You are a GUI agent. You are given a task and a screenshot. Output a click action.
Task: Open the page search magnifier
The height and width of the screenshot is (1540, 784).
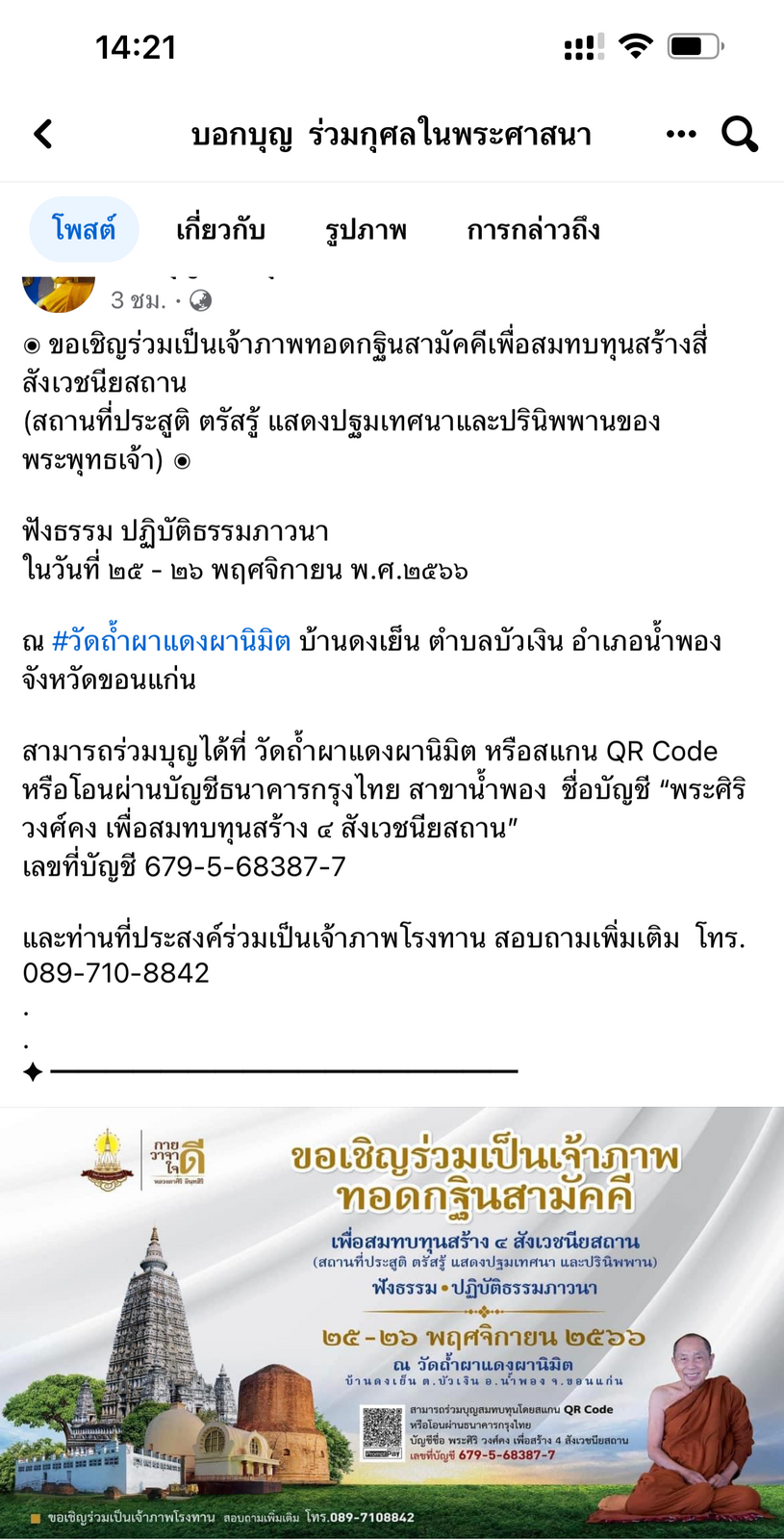[740, 134]
